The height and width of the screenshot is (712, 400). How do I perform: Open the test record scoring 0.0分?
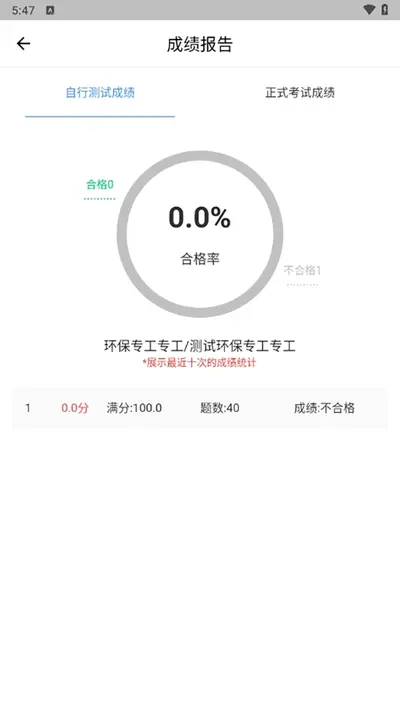[x=200, y=408]
